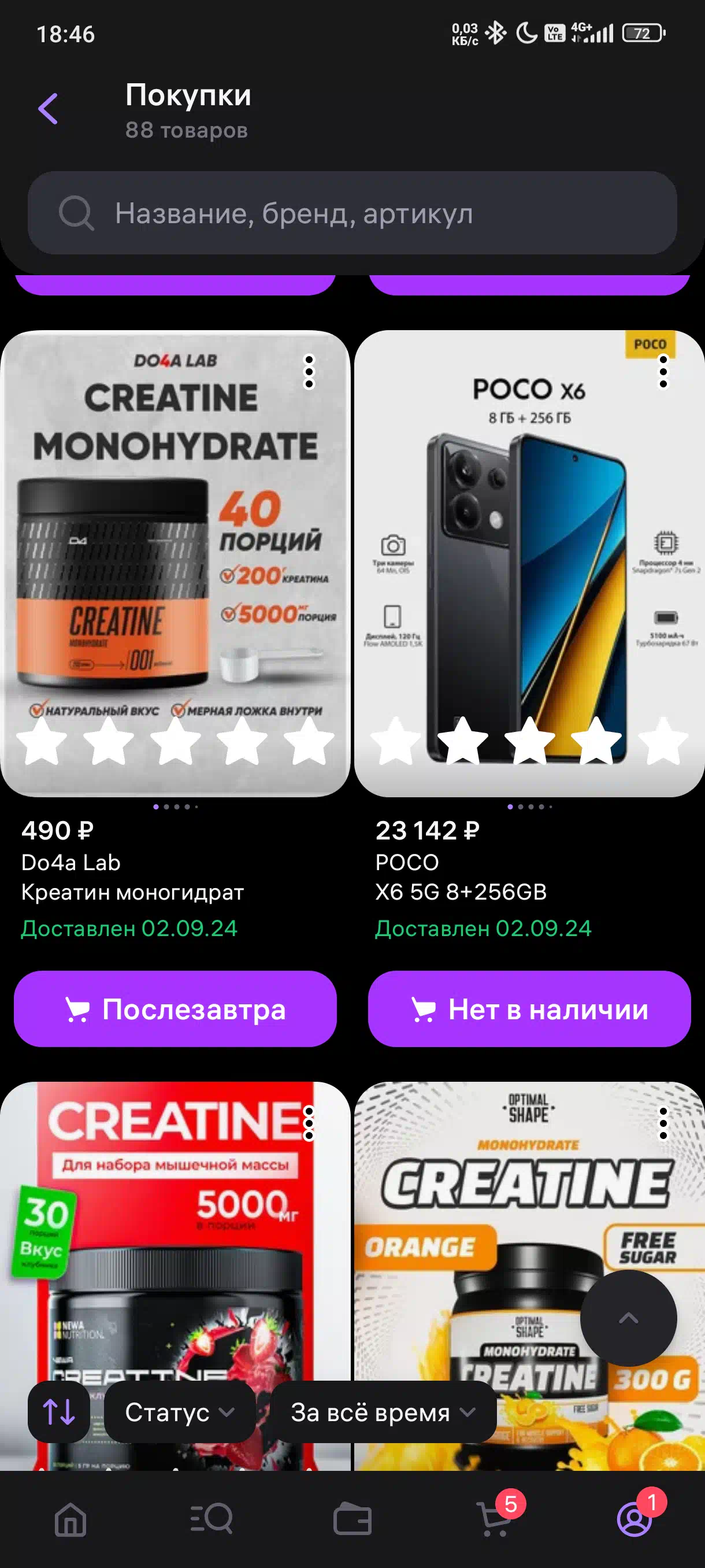Open the overflow menu on POCO X6 card
This screenshot has width=705, height=1568.
click(663, 372)
